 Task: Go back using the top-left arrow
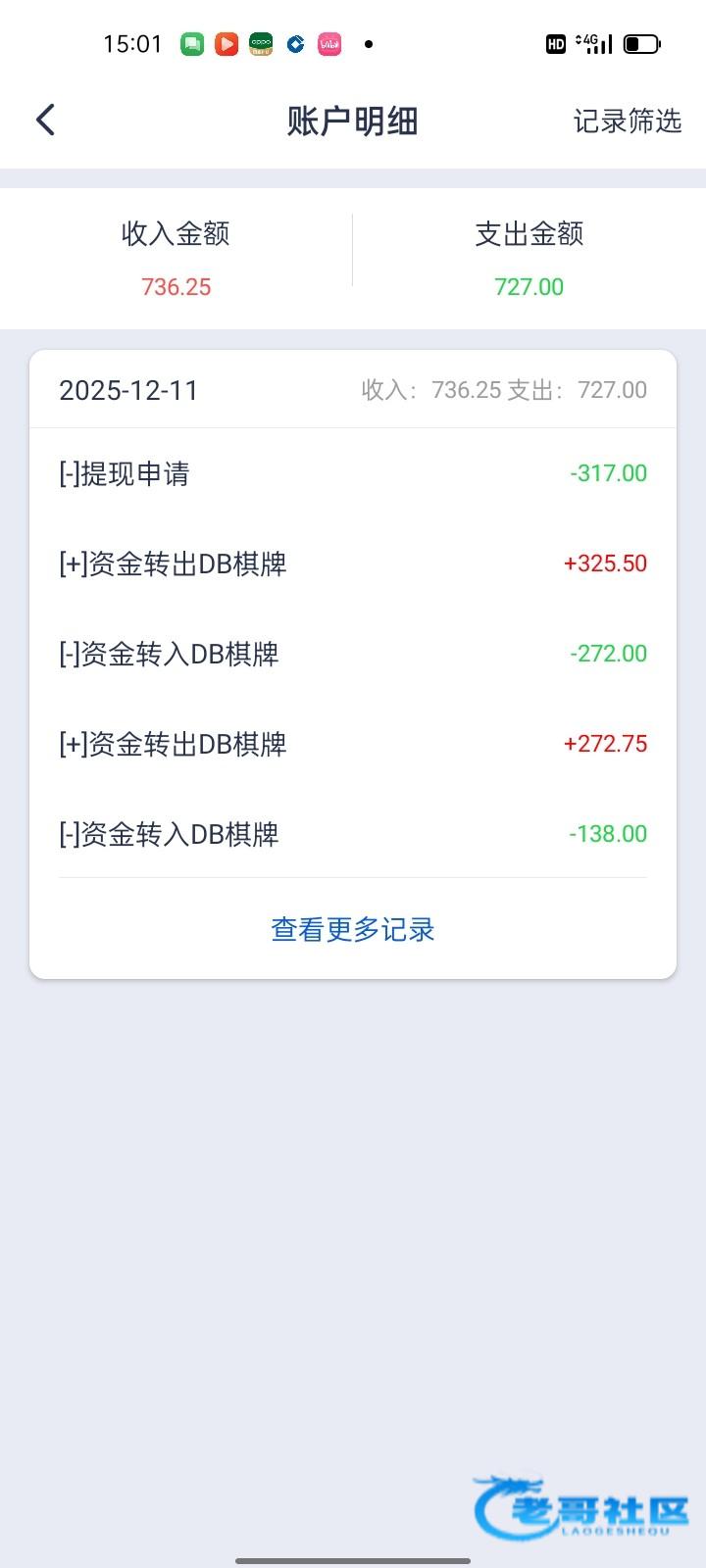coord(45,121)
